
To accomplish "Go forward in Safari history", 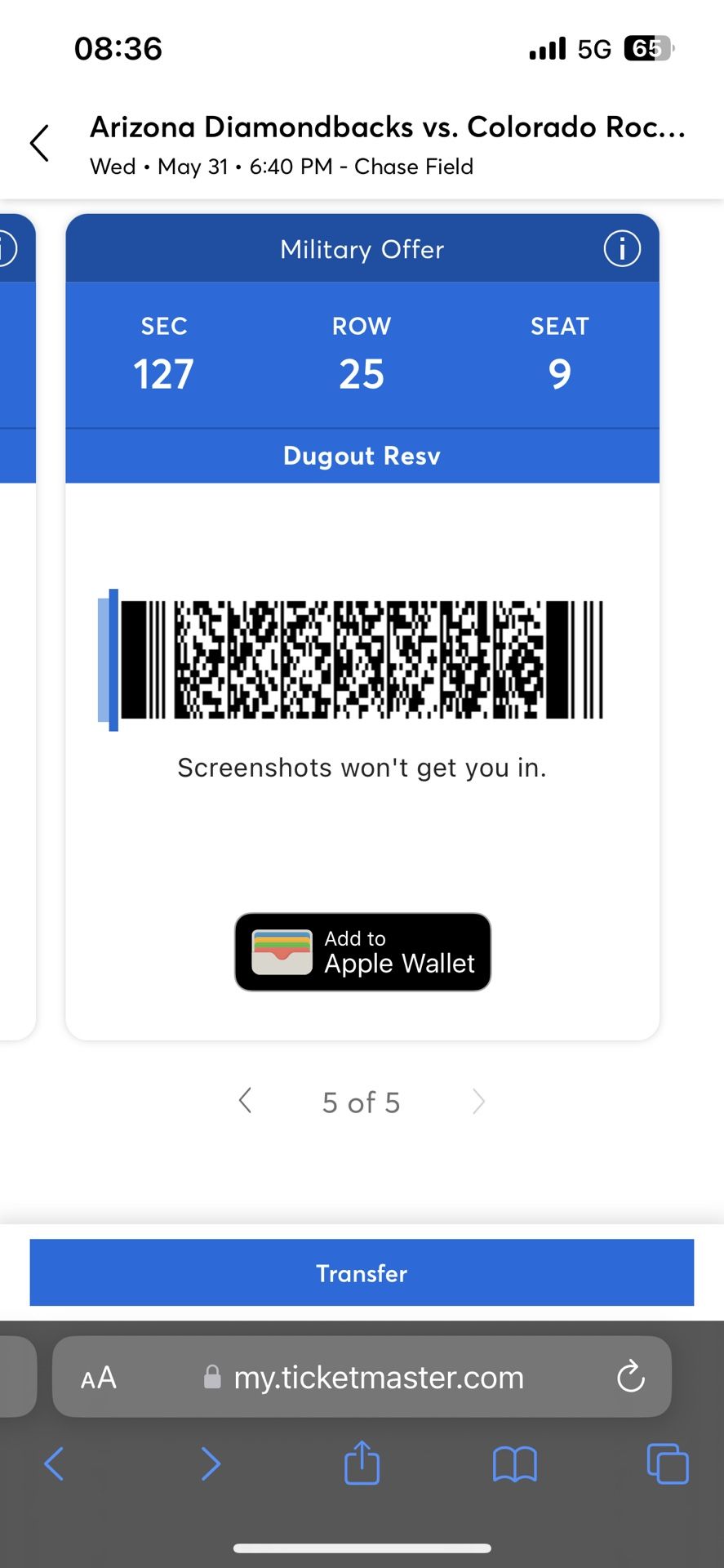I will [x=211, y=1463].
